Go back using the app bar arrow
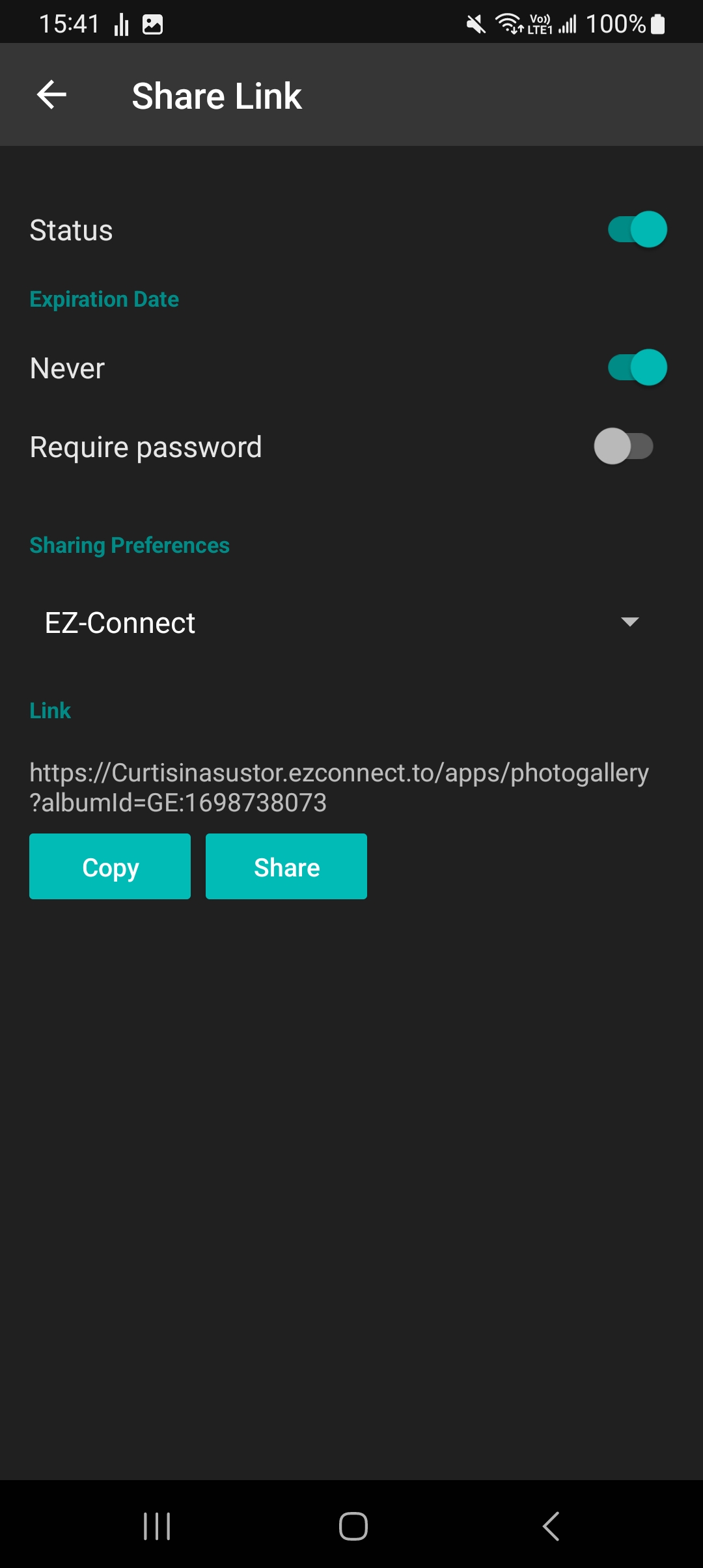 [x=51, y=95]
